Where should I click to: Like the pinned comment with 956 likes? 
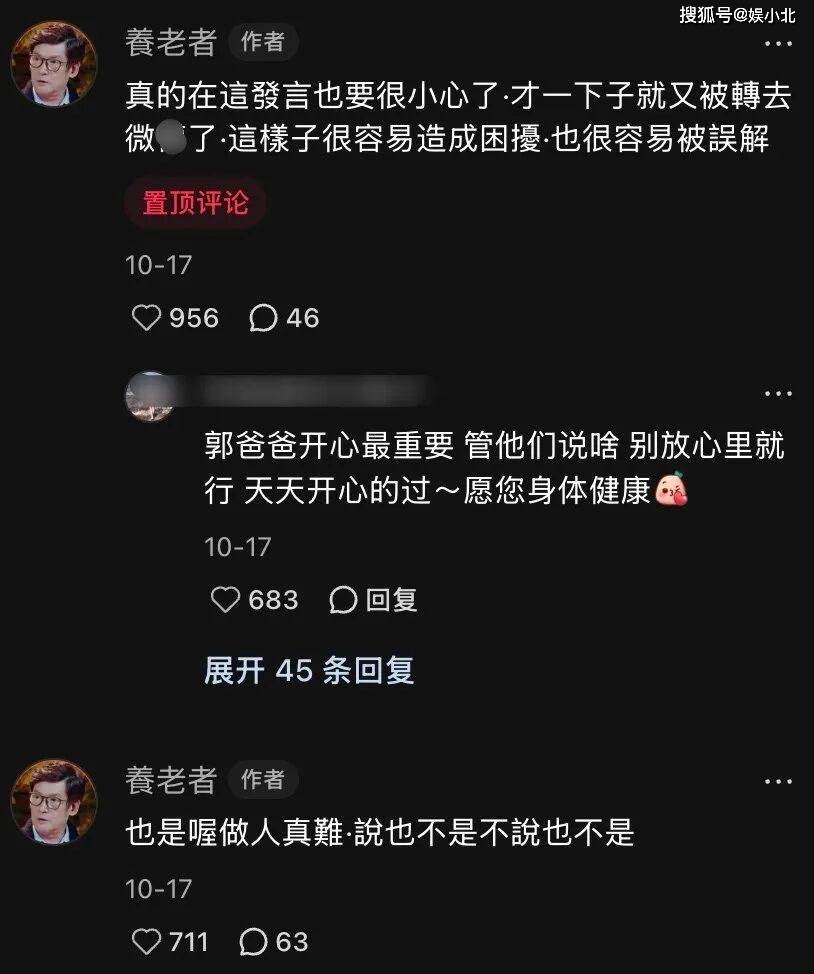pyautogui.click(x=147, y=318)
